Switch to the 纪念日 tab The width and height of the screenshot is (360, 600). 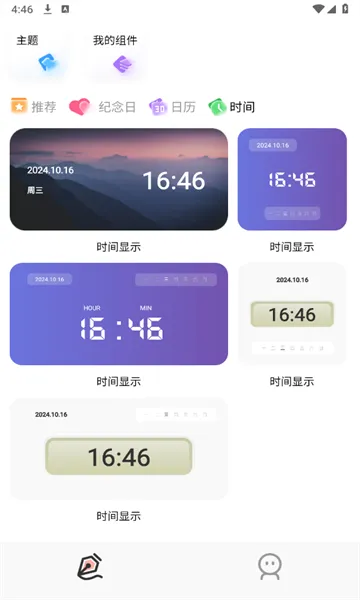coord(103,106)
